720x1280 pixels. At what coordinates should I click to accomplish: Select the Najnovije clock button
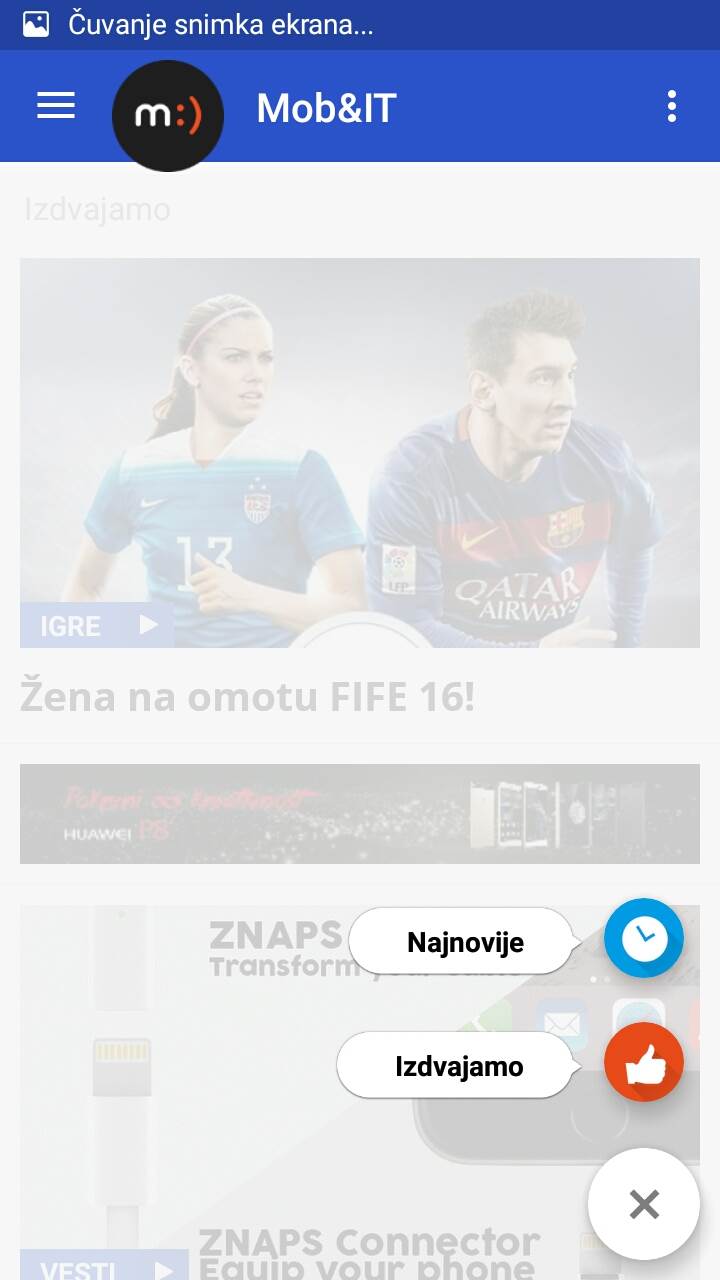click(x=644, y=938)
